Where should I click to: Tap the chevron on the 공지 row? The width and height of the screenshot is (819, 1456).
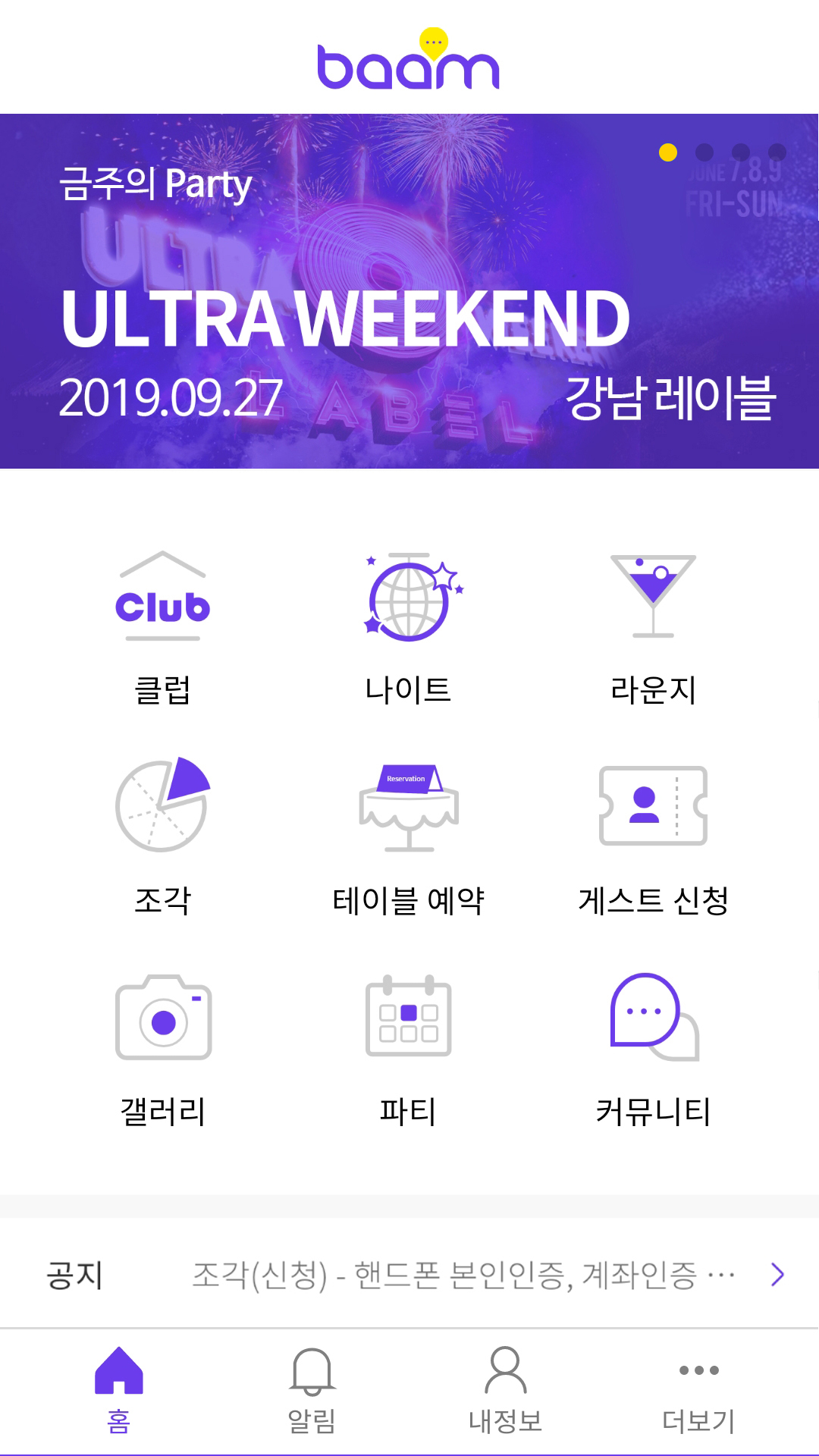(777, 1275)
